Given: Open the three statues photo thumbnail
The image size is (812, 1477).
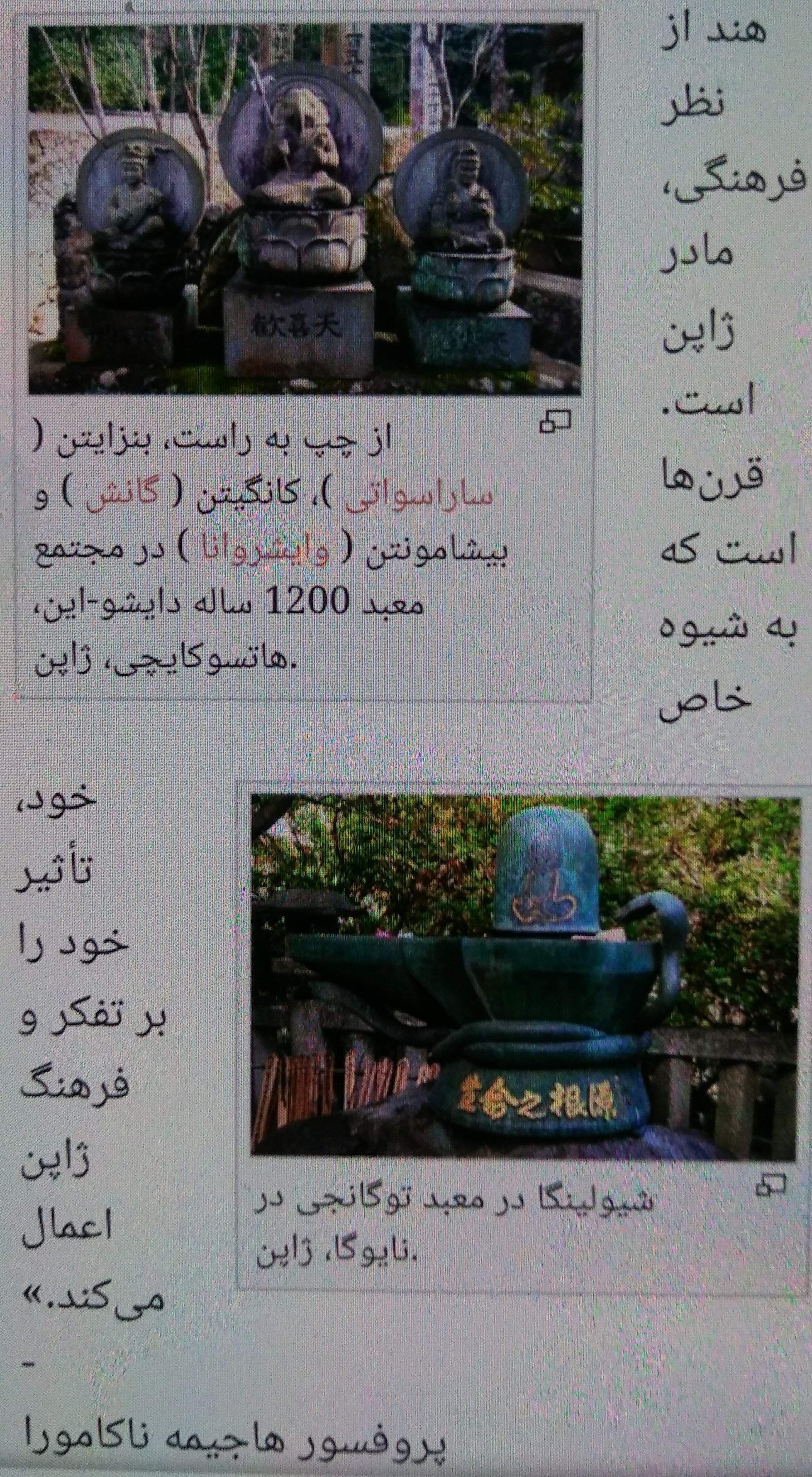Looking at the screenshot, I should coord(305,209).
